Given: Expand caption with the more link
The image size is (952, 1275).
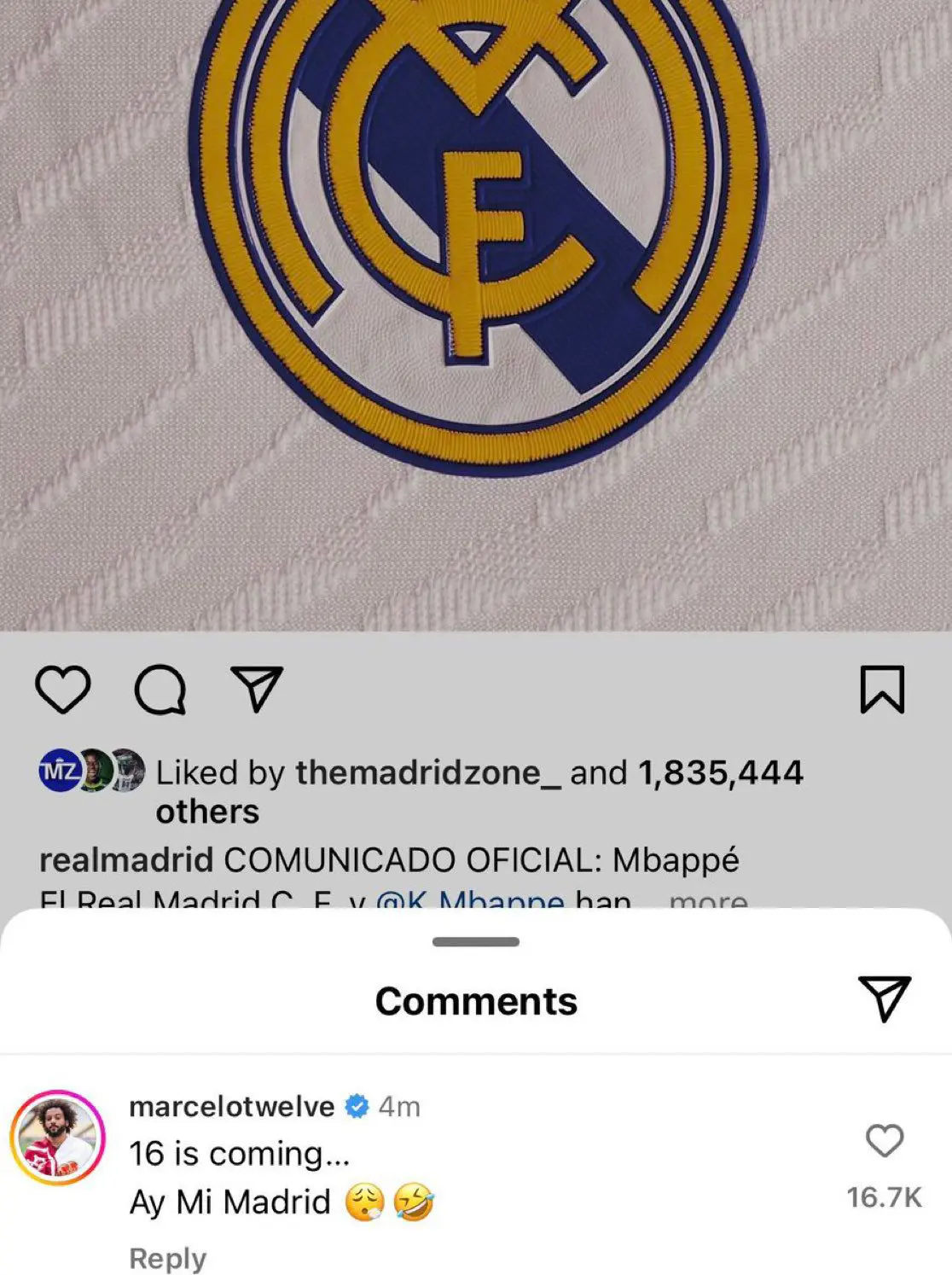Looking at the screenshot, I should coord(708,899).
